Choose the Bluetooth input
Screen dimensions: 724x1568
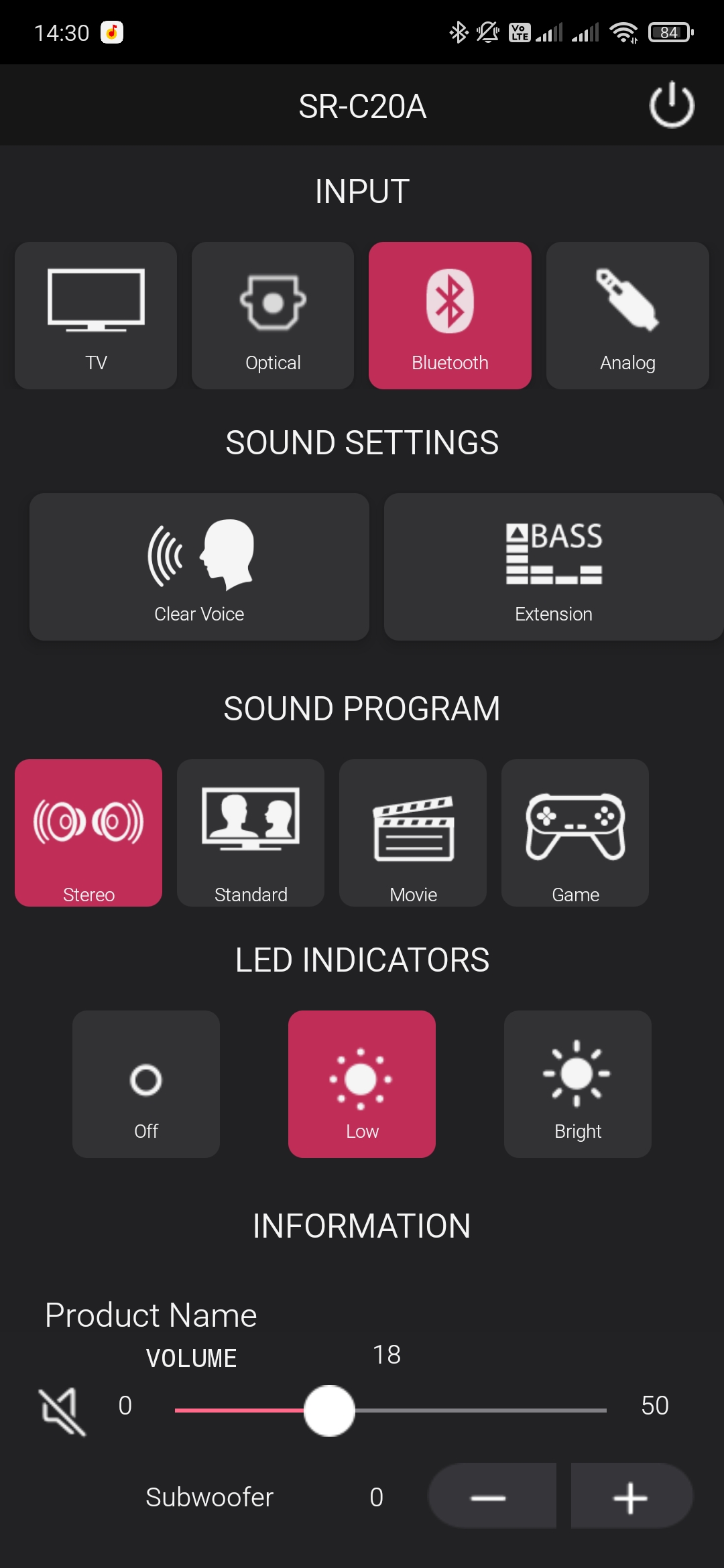(450, 316)
